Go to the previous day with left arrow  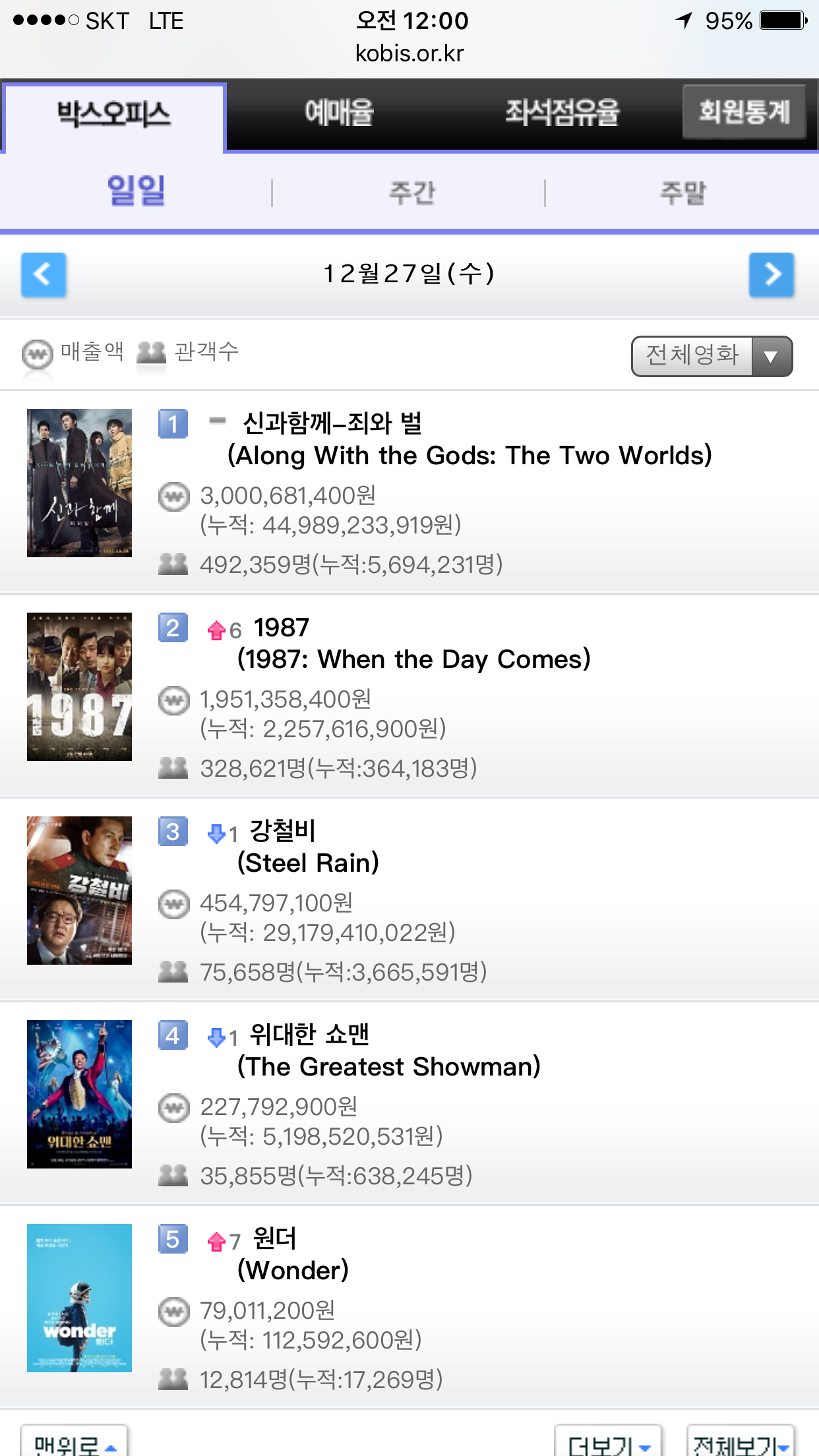tap(44, 274)
